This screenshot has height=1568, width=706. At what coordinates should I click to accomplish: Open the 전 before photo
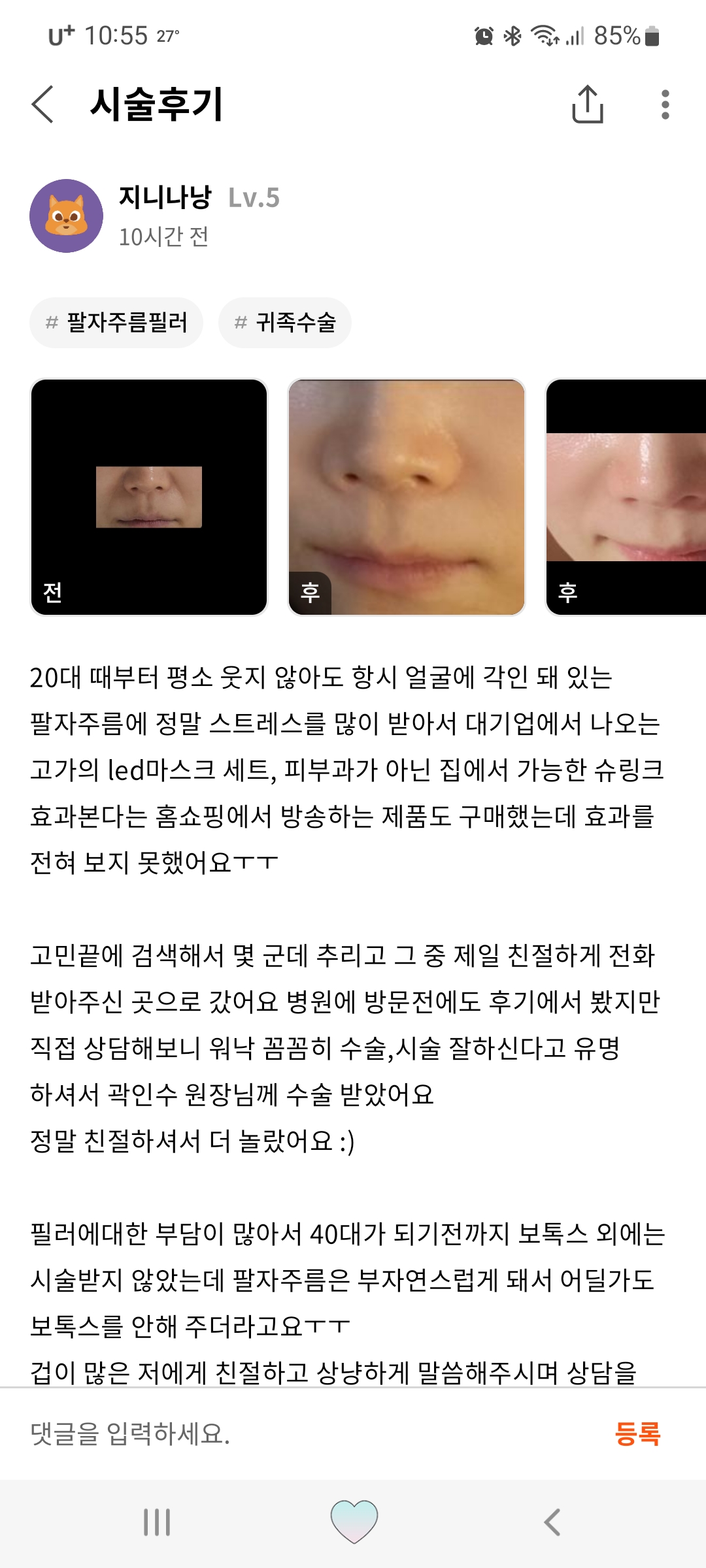coord(149,497)
